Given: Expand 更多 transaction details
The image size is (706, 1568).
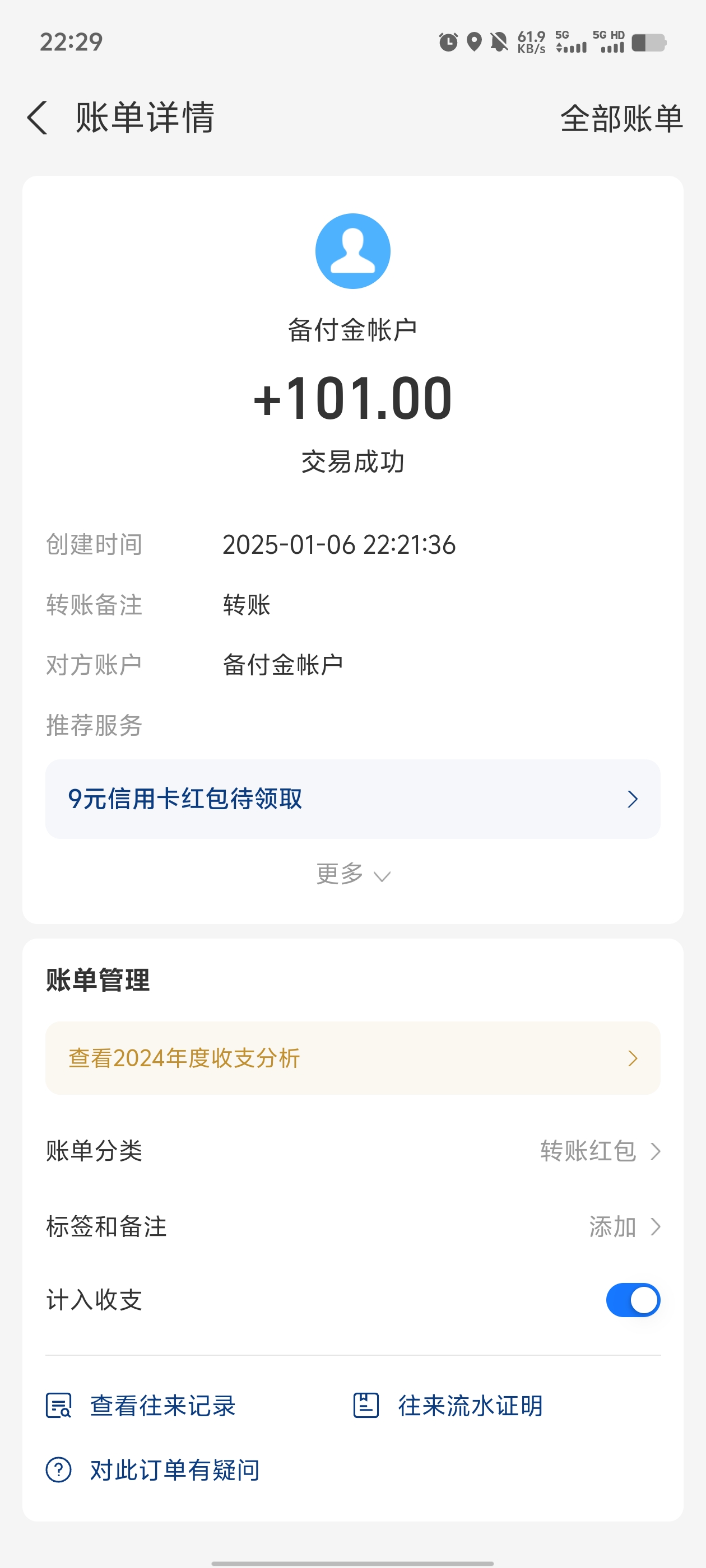Looking at the screenshot, I should coord(352,875).
